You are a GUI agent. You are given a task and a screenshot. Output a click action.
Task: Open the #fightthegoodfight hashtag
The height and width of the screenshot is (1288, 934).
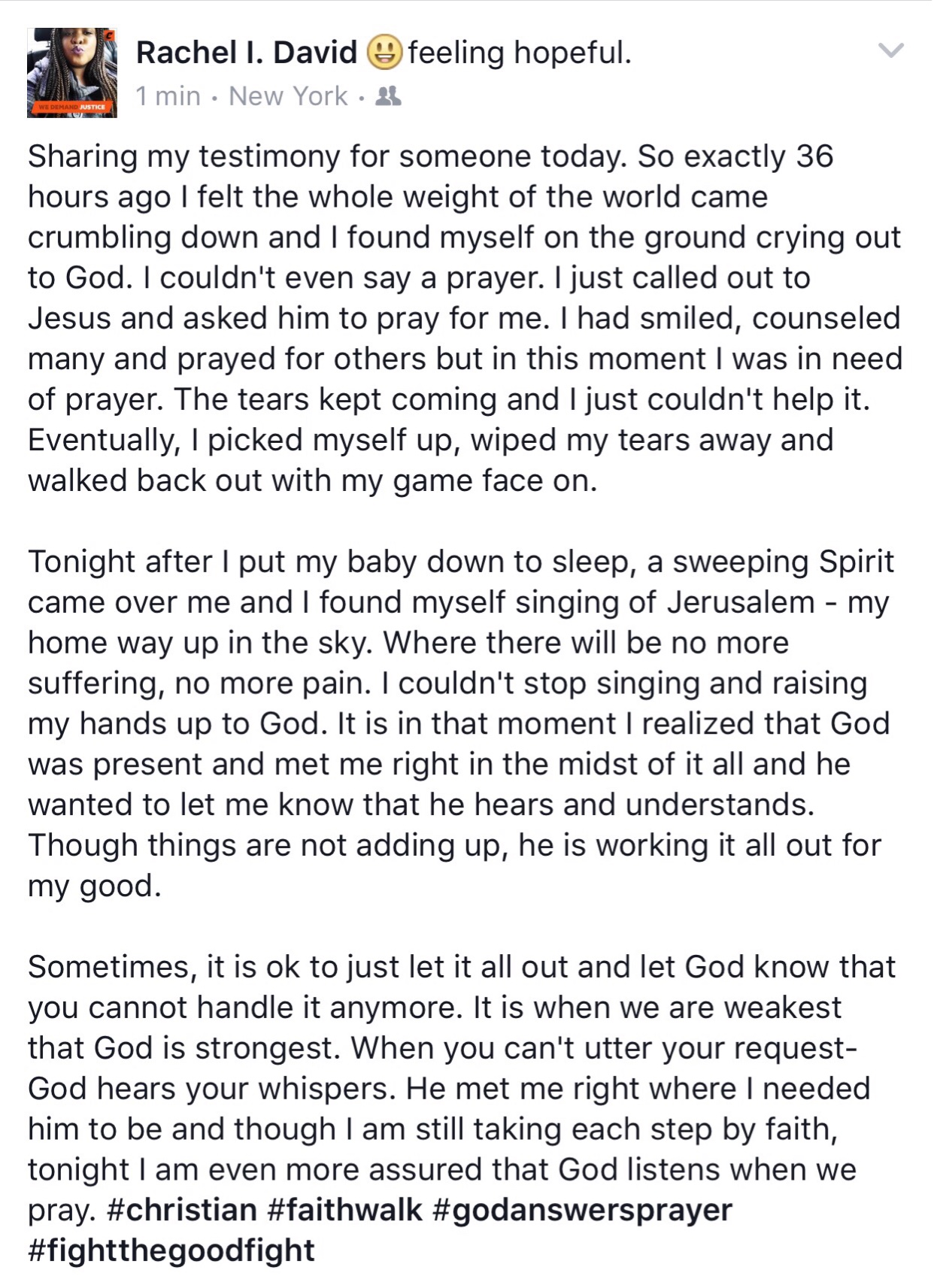171,1250
